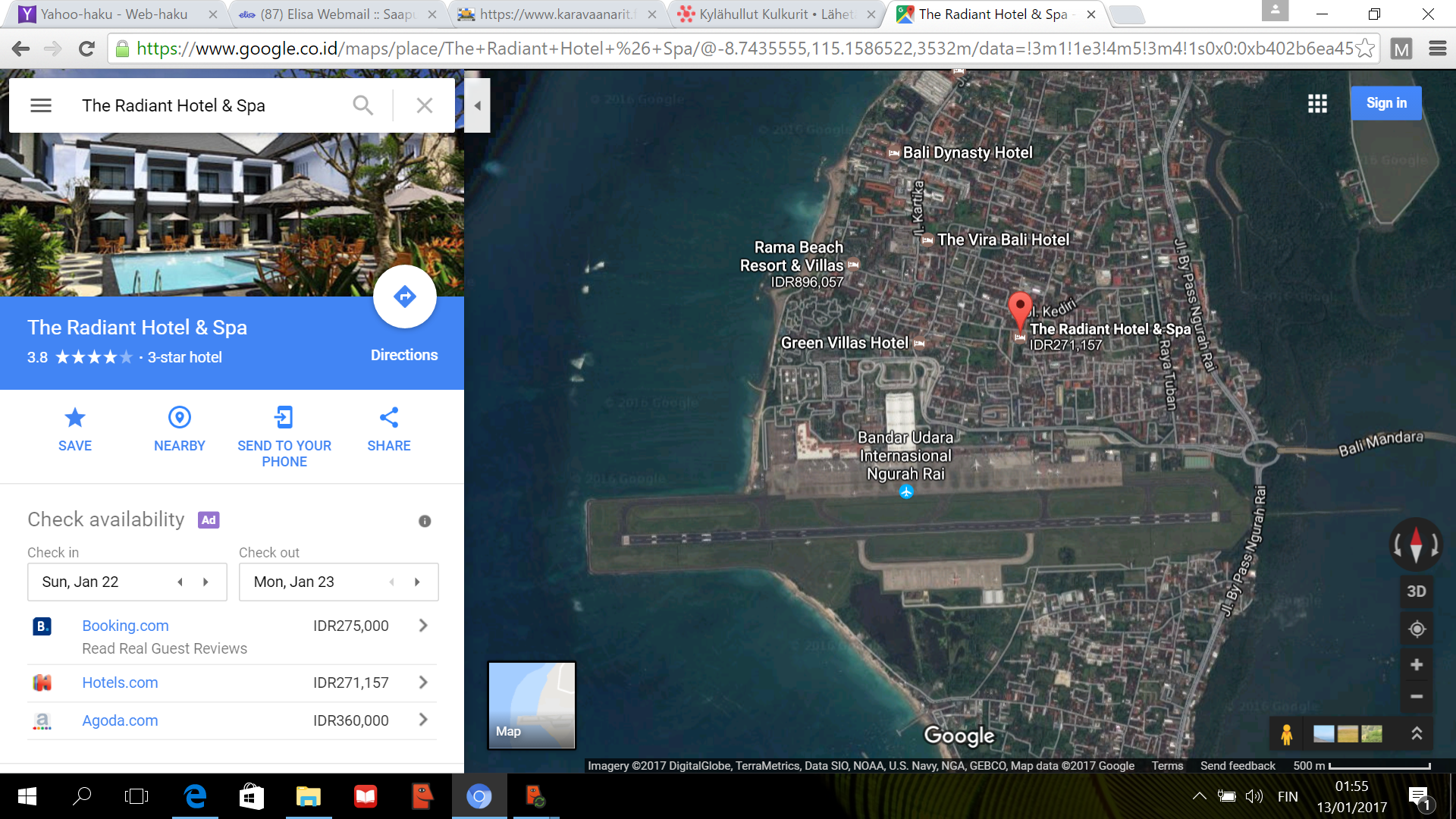This screenshot has height=819, width=1456.
Task: Move check-in date one day forward
Action: click(x=206, y=582)
